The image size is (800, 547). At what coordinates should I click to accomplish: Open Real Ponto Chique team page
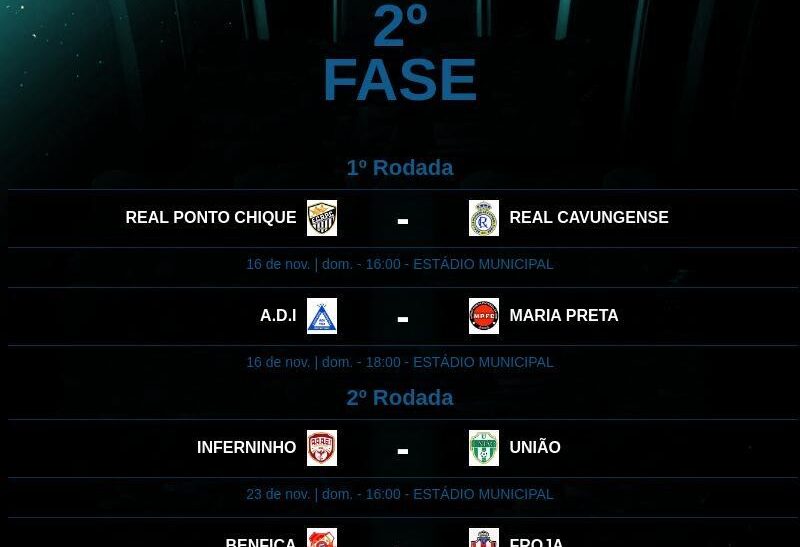coord(211,218)
